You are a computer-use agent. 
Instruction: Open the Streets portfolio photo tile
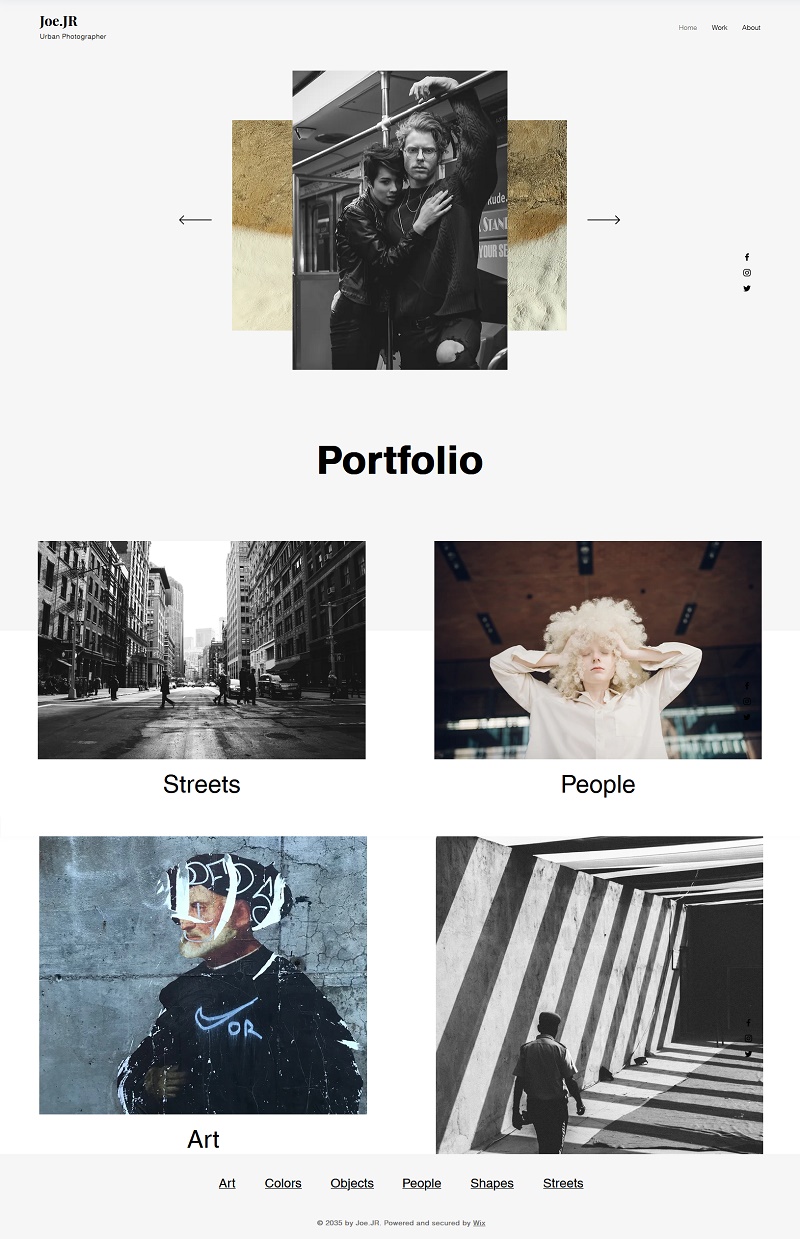point(201,650)
